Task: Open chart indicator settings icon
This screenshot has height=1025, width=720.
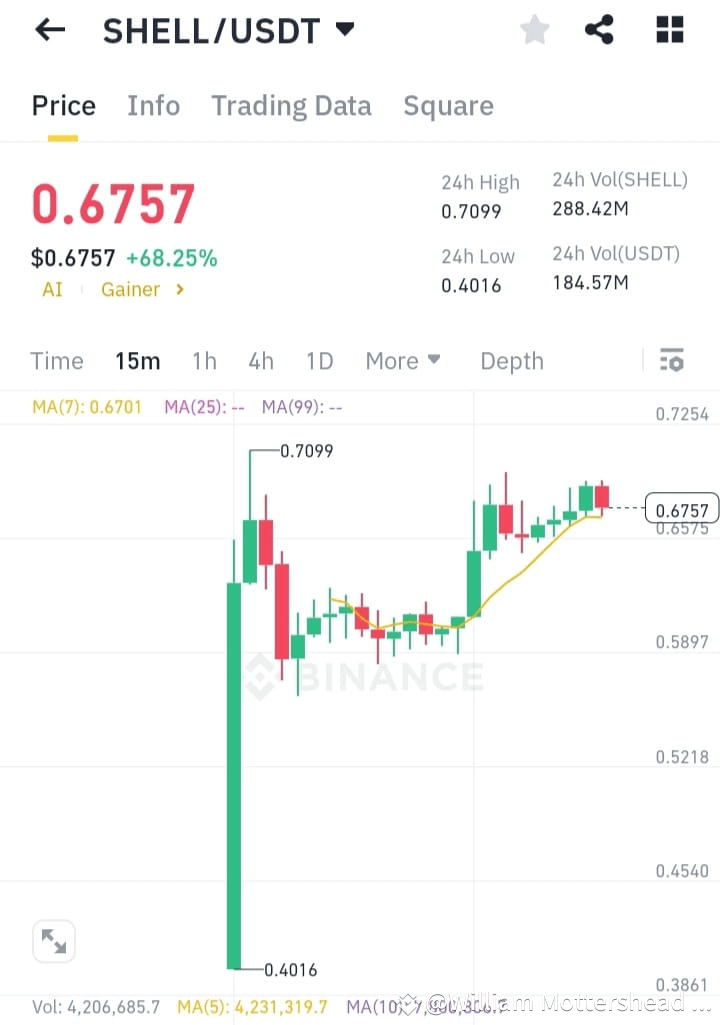Action: point(672,360)
